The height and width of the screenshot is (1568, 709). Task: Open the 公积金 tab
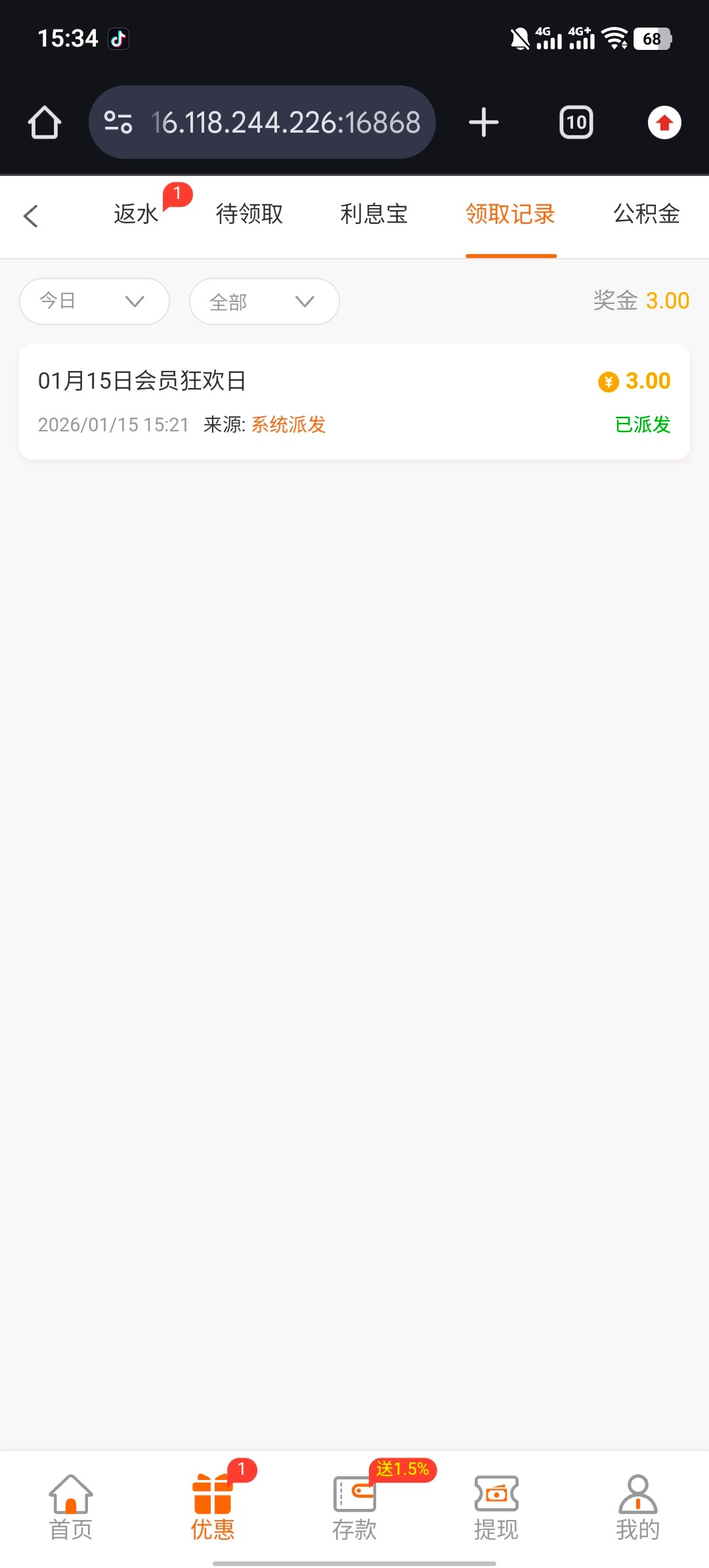[646, 214]
